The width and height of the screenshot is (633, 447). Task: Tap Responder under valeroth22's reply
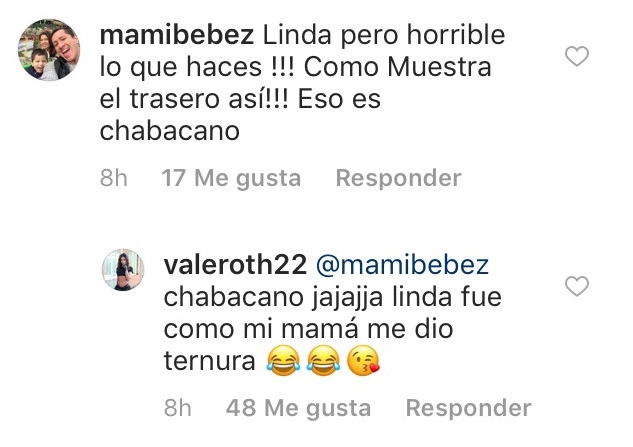[x=468, y=408]
